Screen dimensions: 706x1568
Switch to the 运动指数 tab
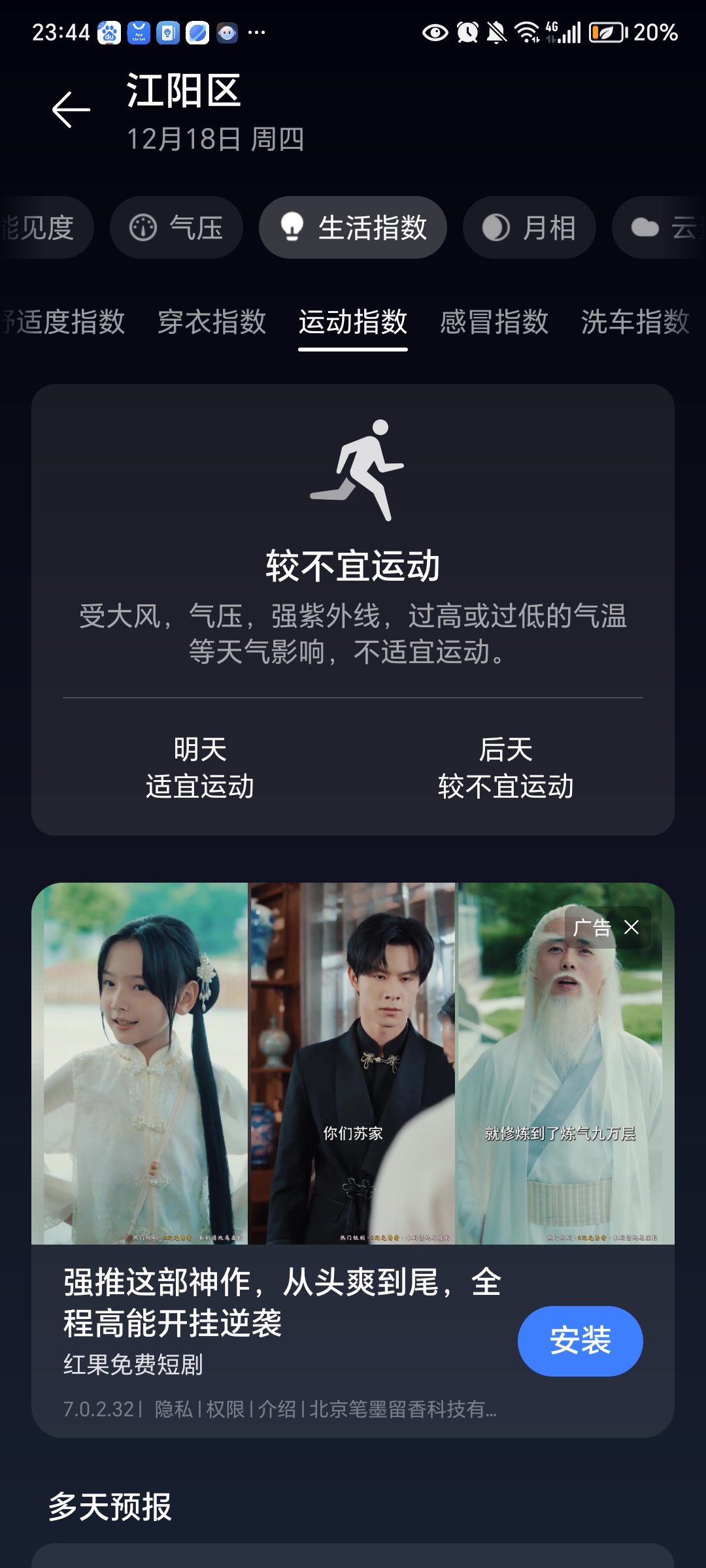coord(353,322)
